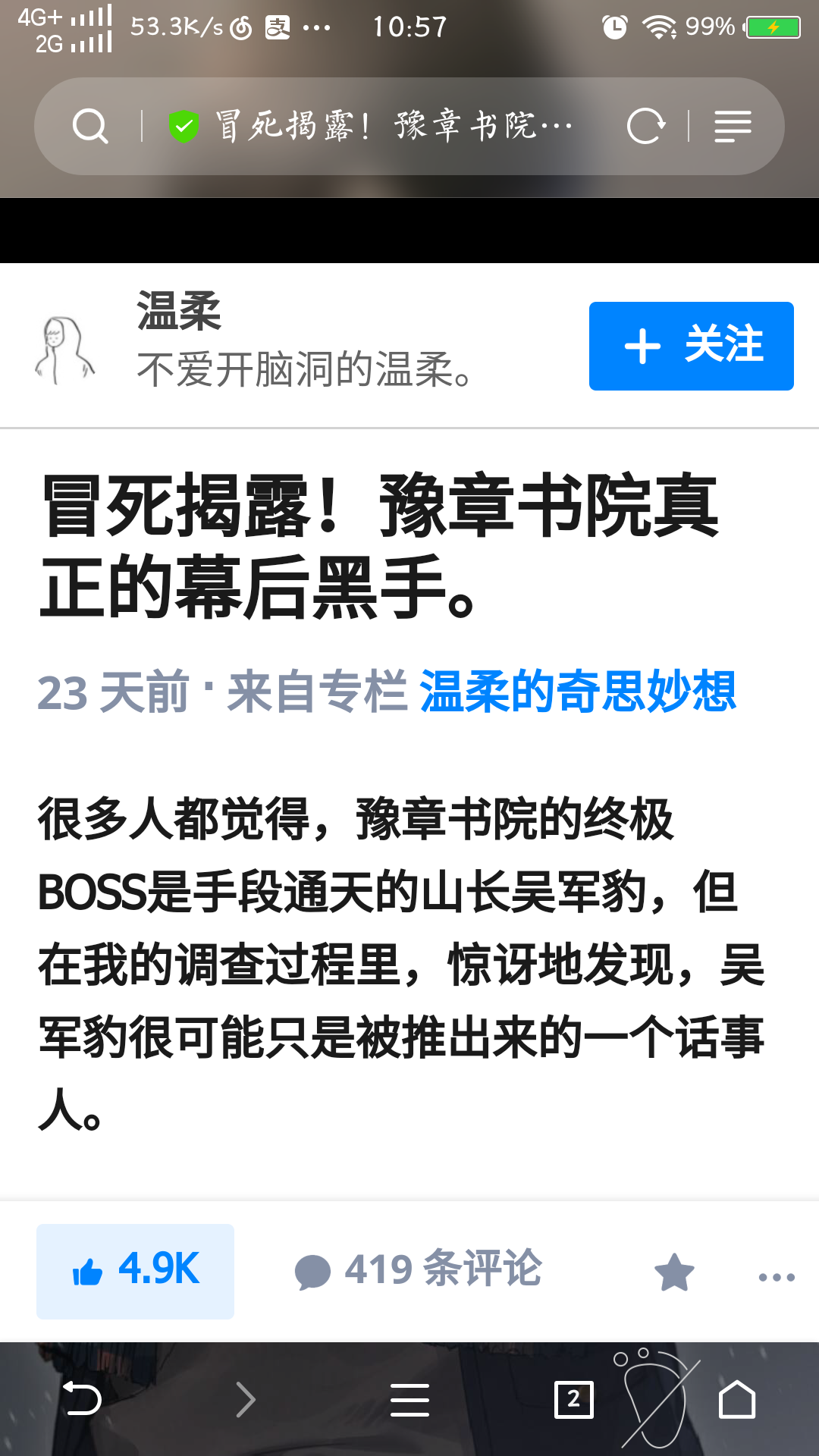Follow author 温柔 with 关注 button
The image size is (819, 1456).
pyautogui.click(x=691, y=346)
